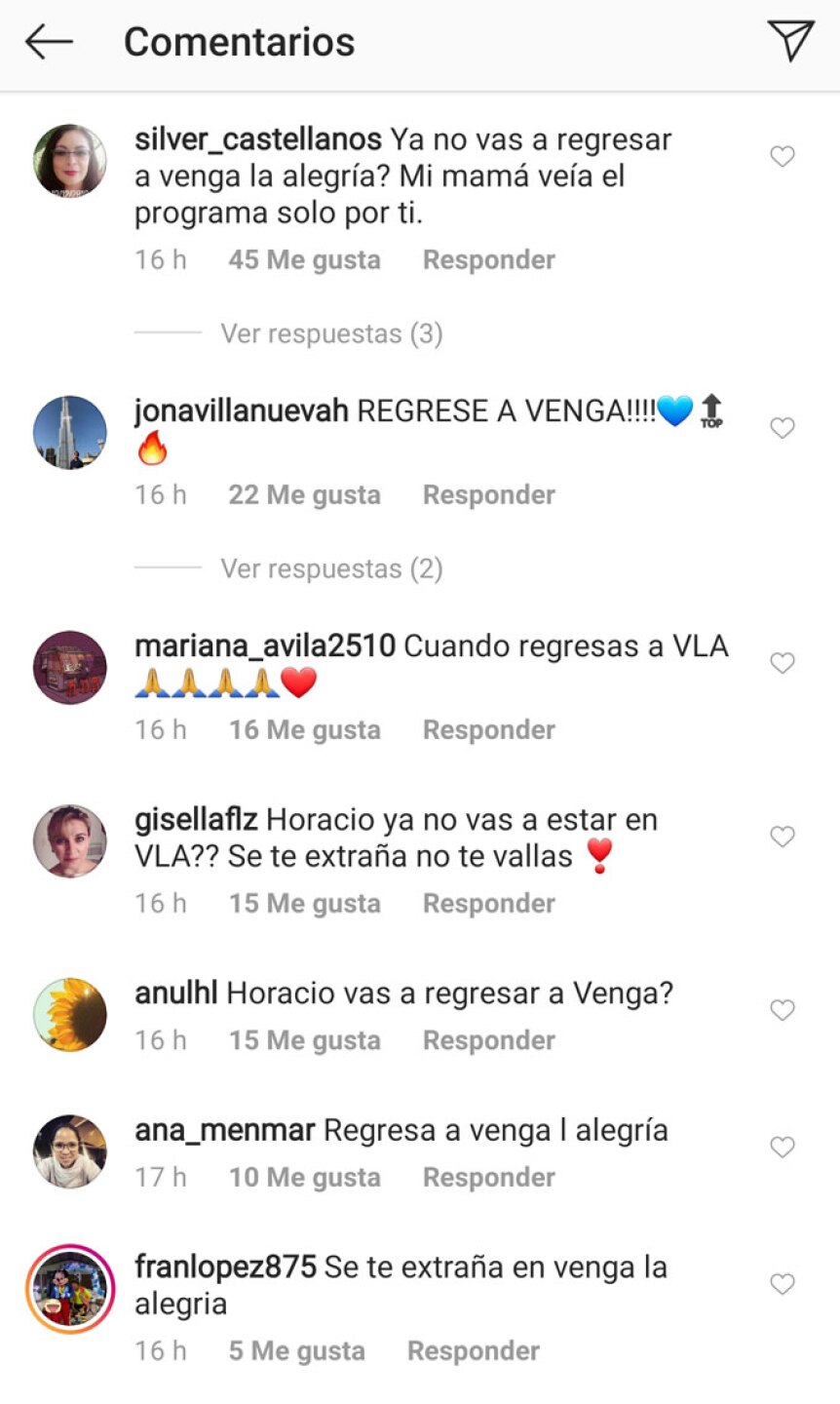Like jonavillanuevah's comment
This screenshot has height=1404, width=840.
[x=783, y=428]
